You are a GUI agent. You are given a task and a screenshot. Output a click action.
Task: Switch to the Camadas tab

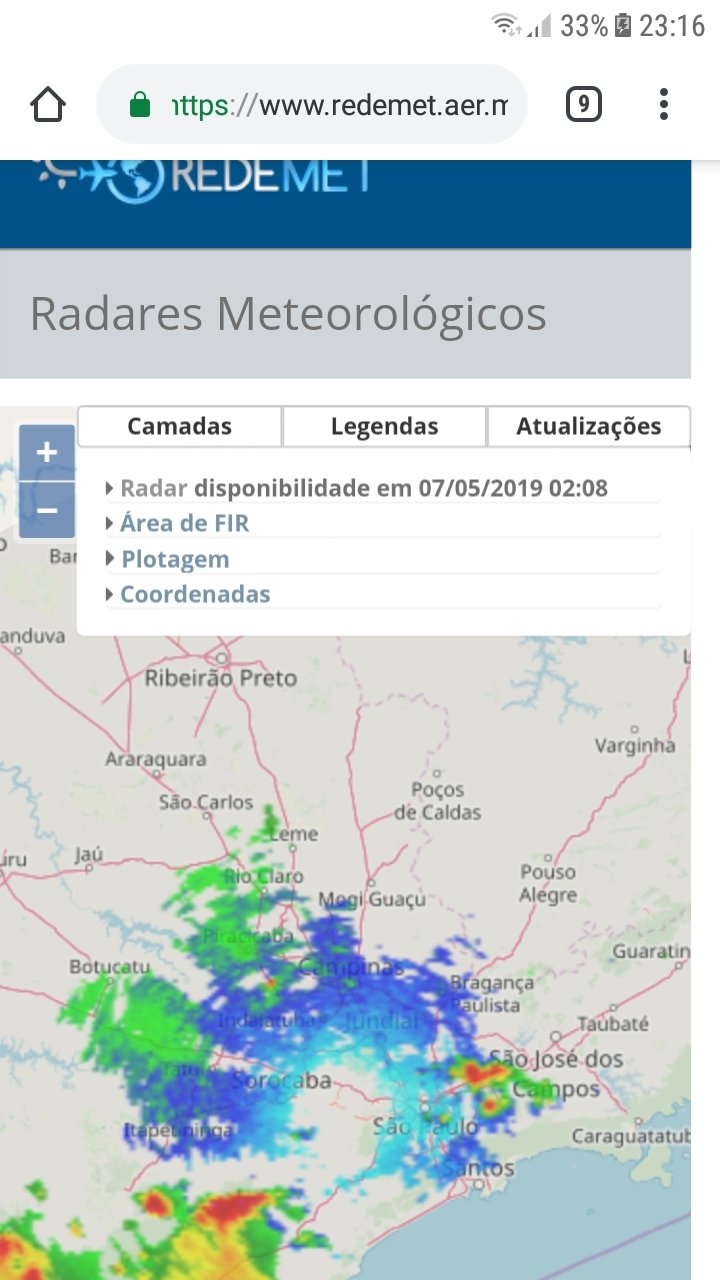(180, 426)
